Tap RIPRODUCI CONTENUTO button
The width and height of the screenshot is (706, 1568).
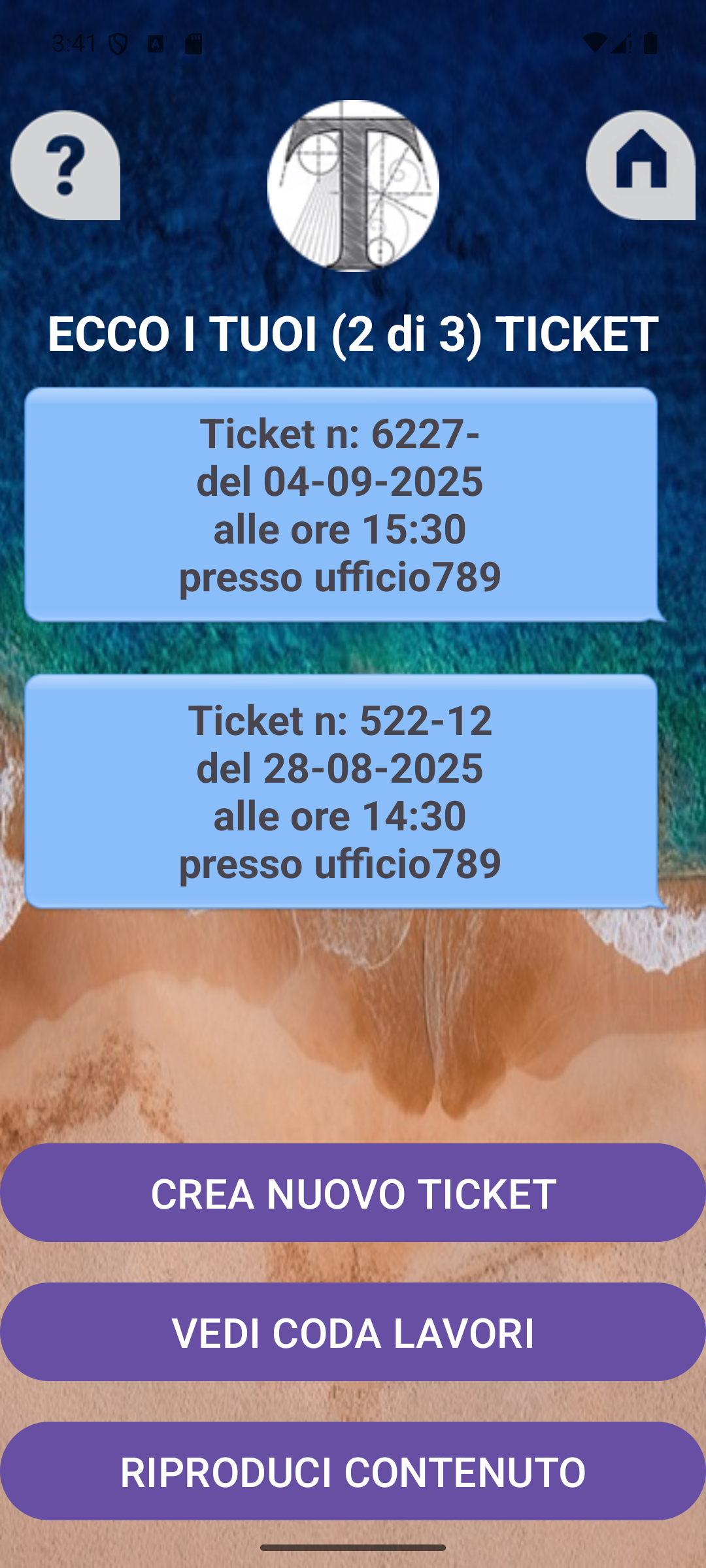click(353, 1471)
